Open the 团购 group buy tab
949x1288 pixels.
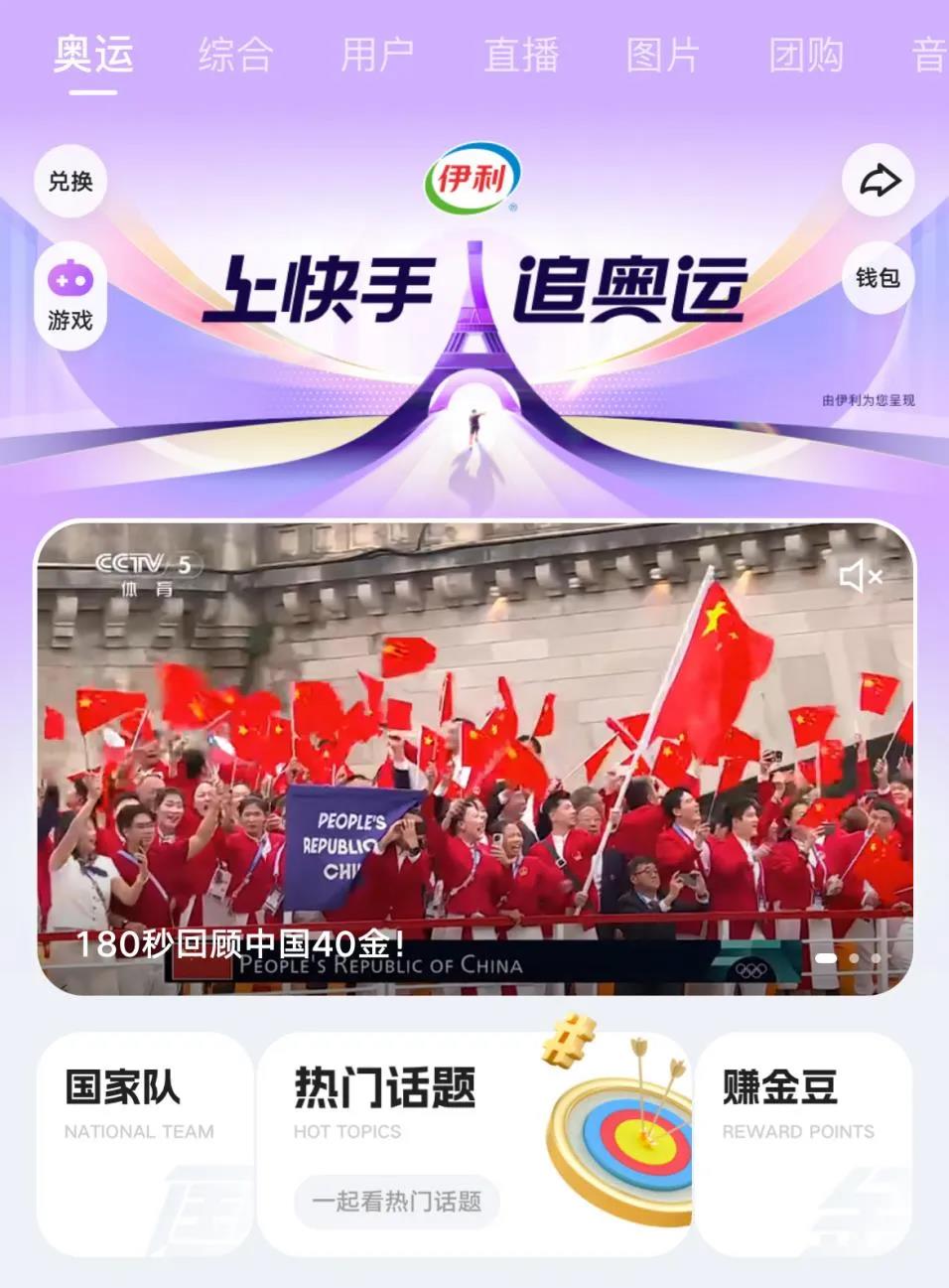pos(807,57)
